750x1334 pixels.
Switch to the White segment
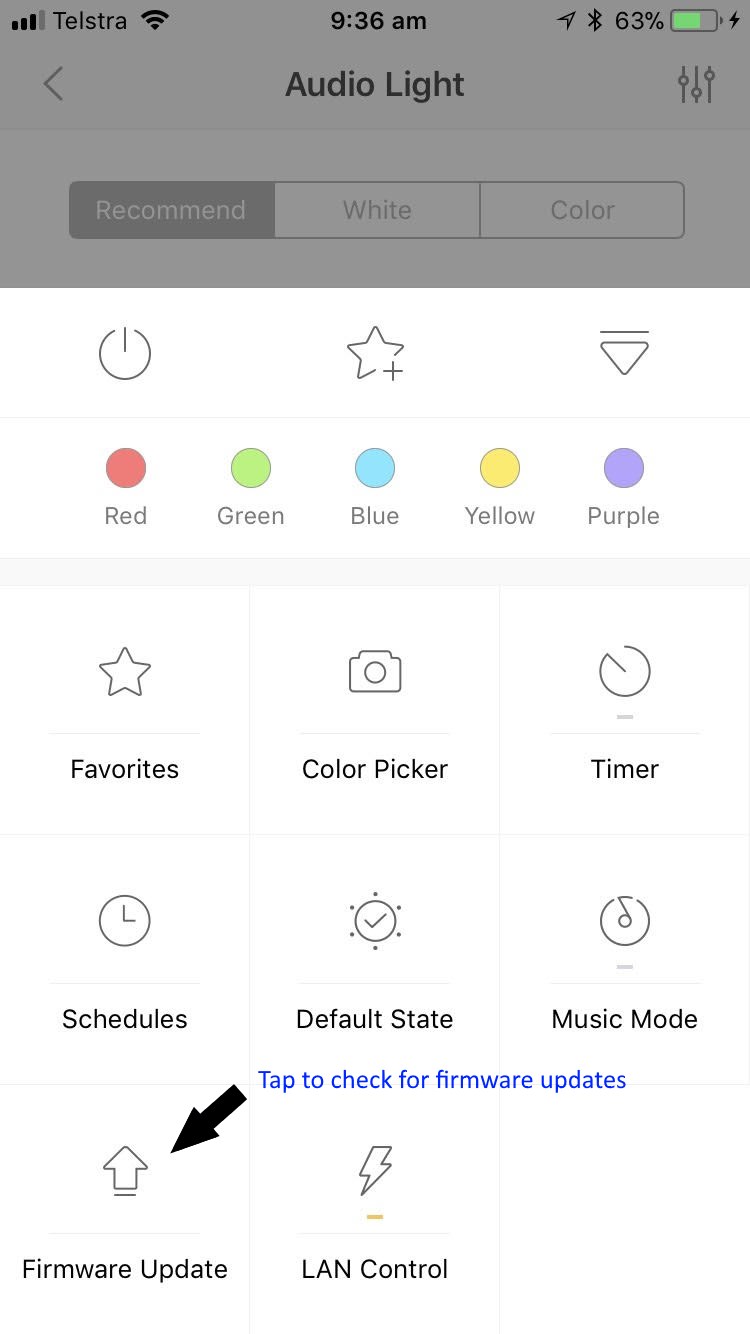pos(377,210)
